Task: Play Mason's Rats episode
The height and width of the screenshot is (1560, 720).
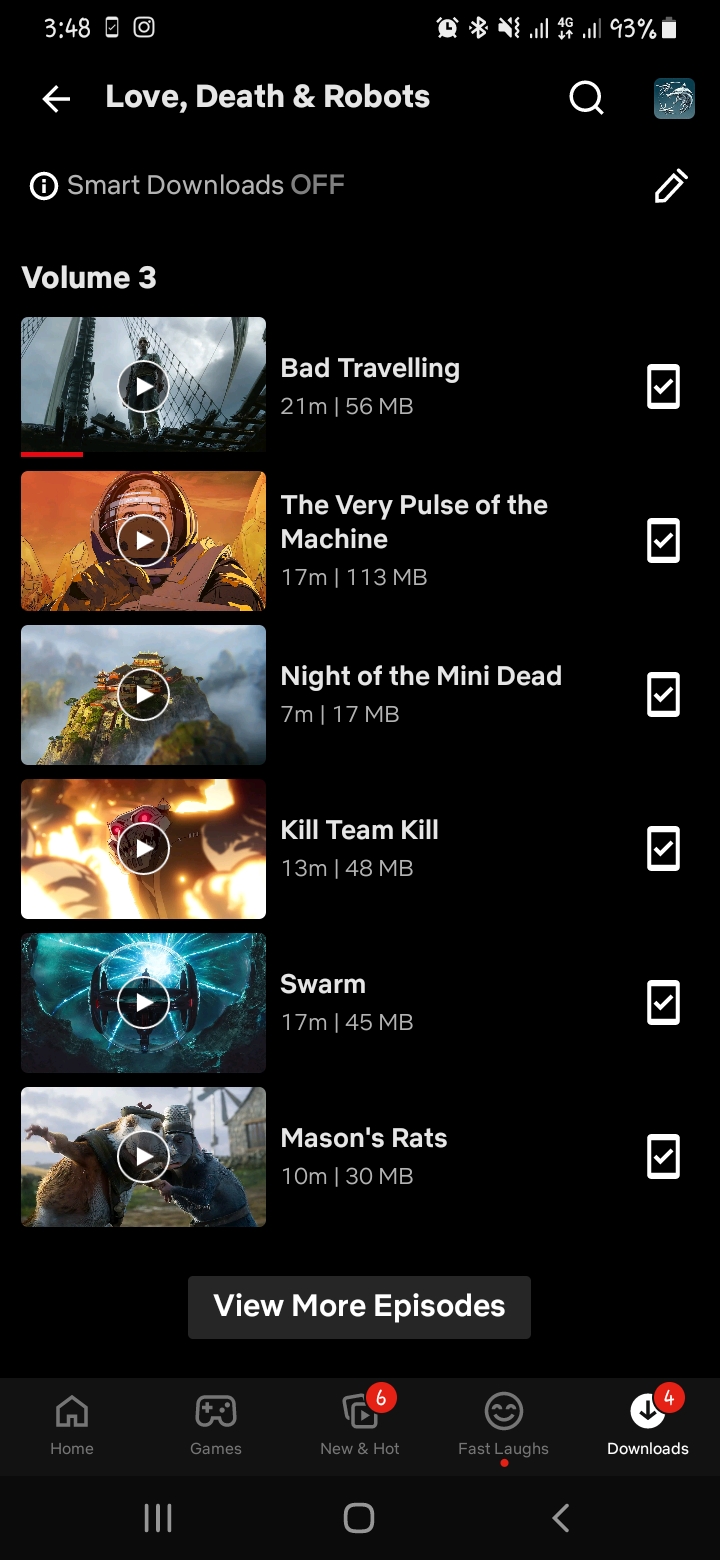Action: (143, 1156)
